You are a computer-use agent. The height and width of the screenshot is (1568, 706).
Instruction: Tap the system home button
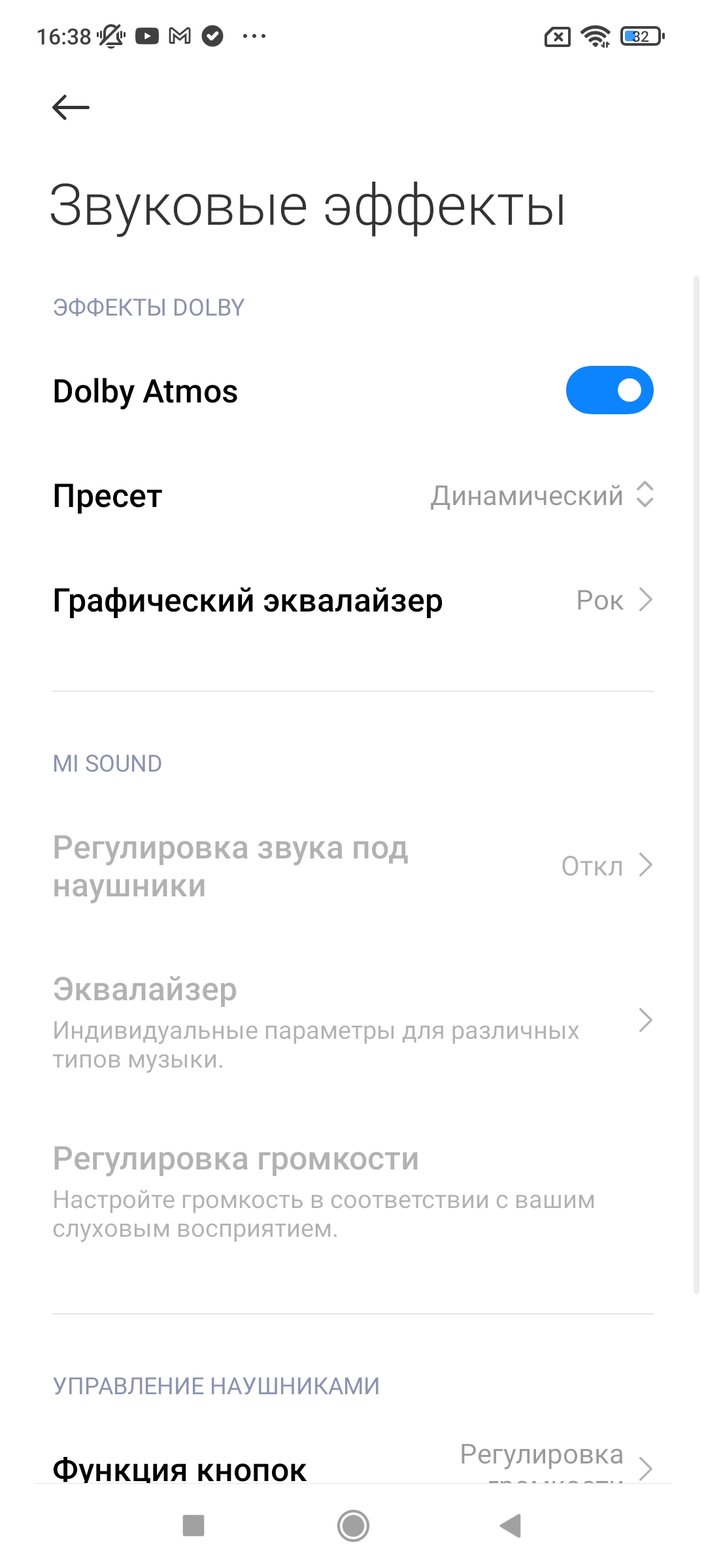[x=353, y=1526]
